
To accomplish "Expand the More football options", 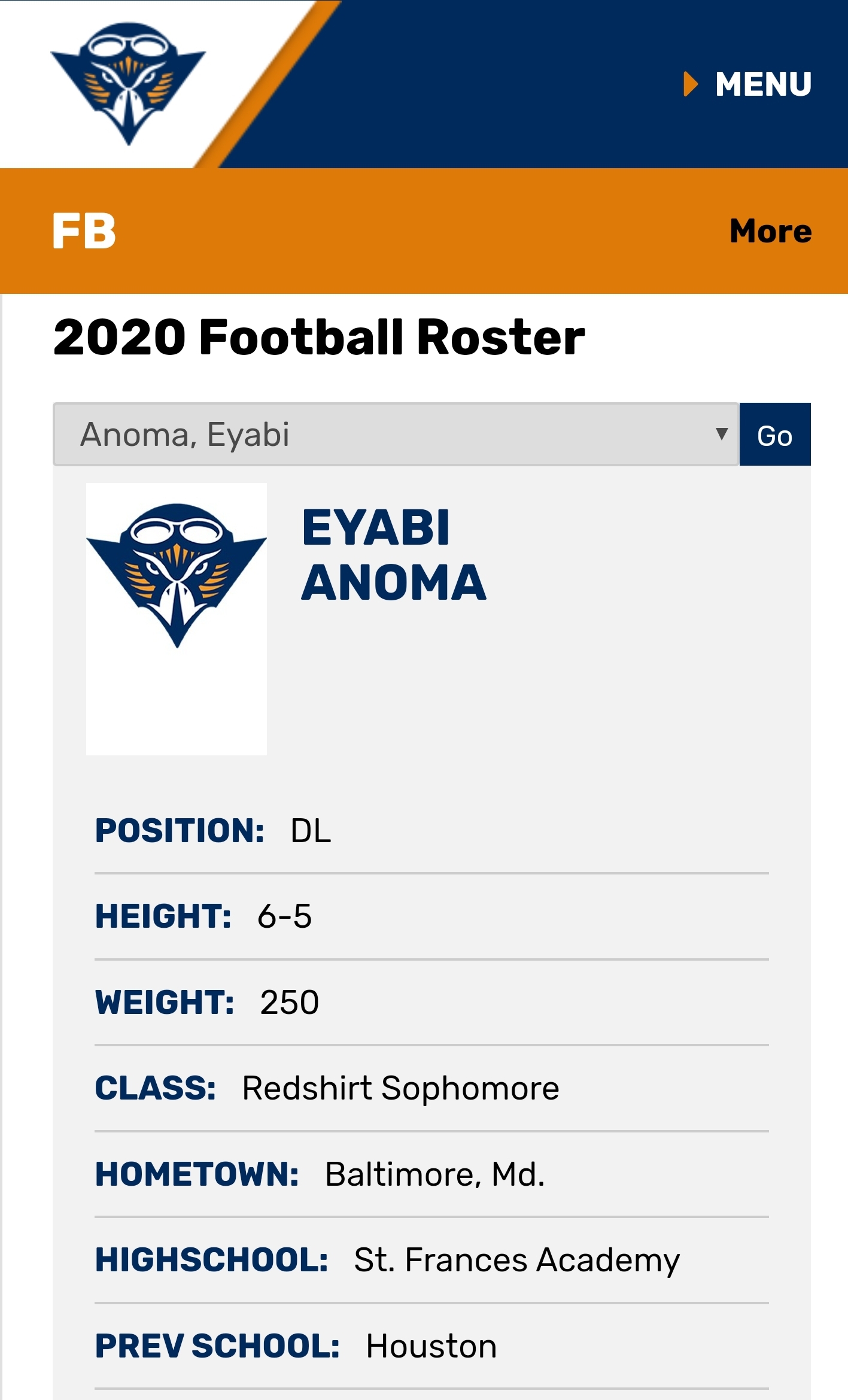I will pyautogui.click(x=770, y=231).
